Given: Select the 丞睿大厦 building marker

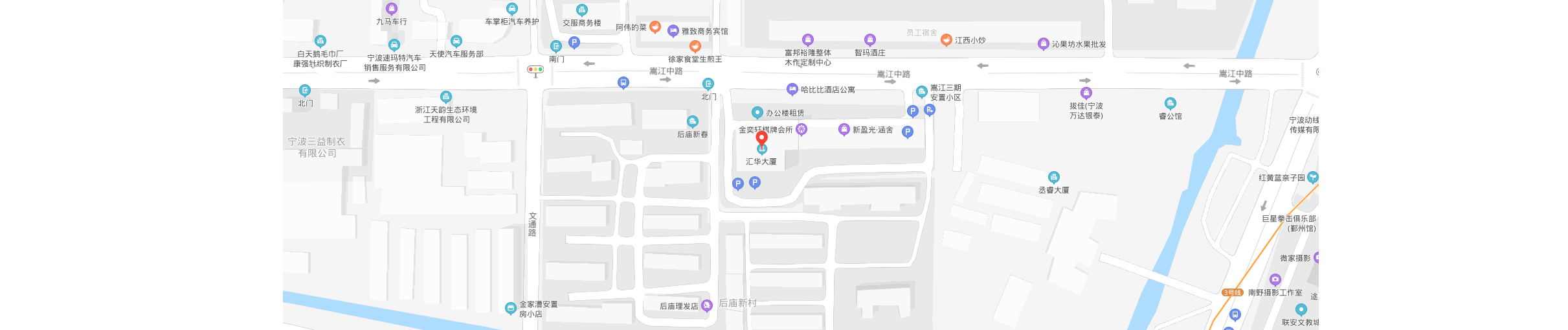Looking at the screenshot, I should click(1054, 177).
